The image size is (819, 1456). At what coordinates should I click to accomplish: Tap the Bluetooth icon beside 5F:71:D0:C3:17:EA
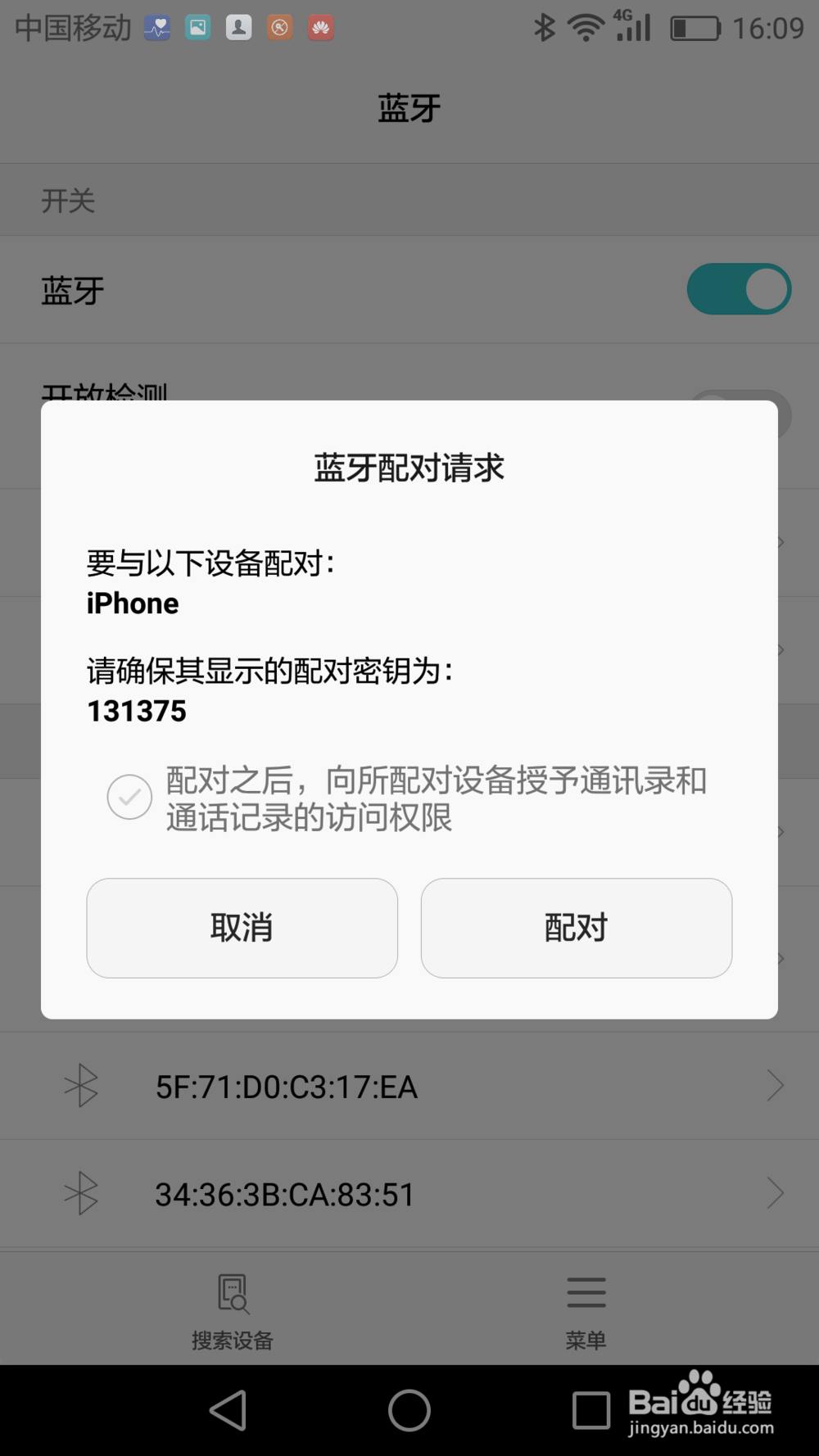[x=81, y=1086]
